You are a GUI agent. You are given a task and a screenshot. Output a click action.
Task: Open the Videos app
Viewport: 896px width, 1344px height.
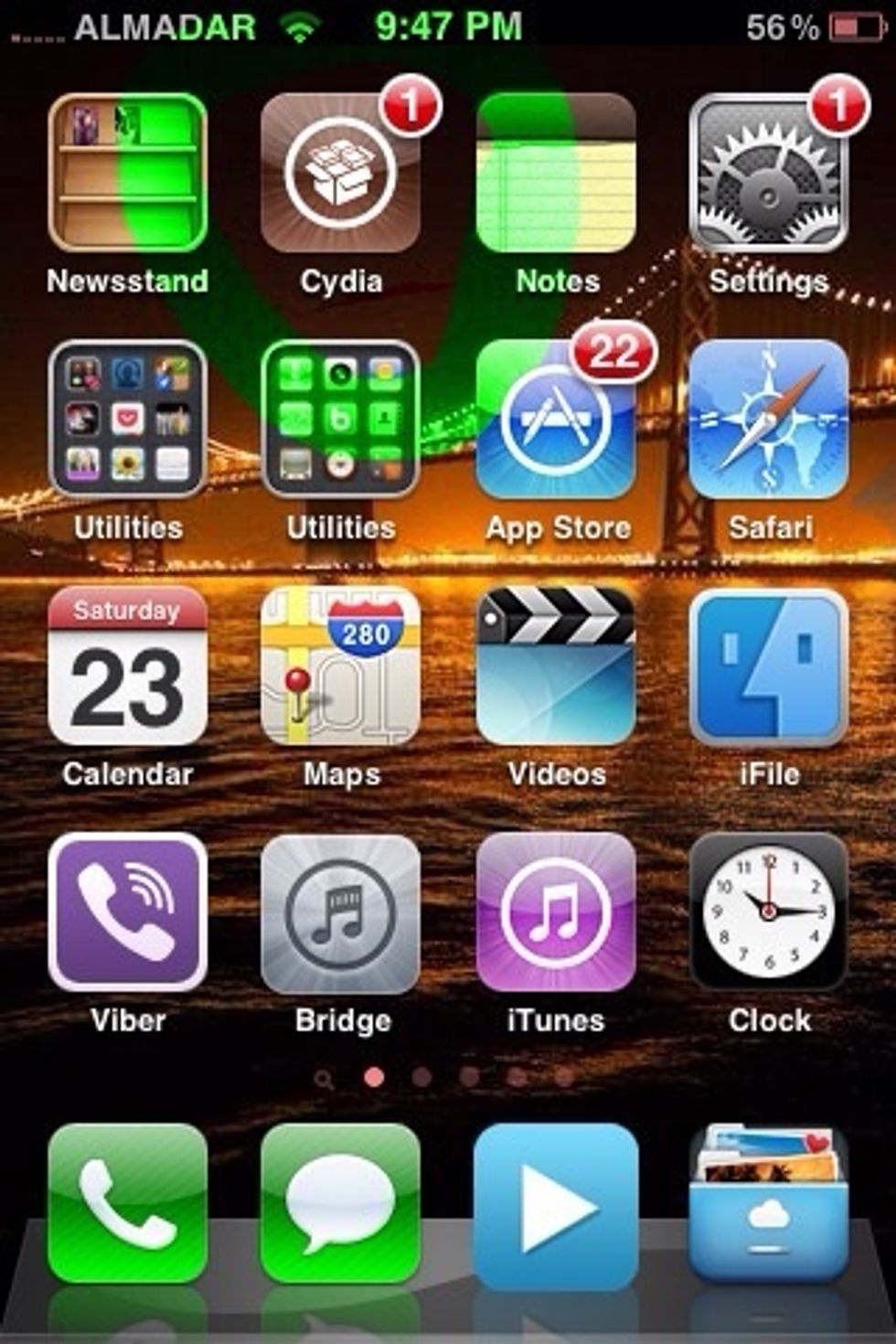pyautogui.click(x=555, y=666)
